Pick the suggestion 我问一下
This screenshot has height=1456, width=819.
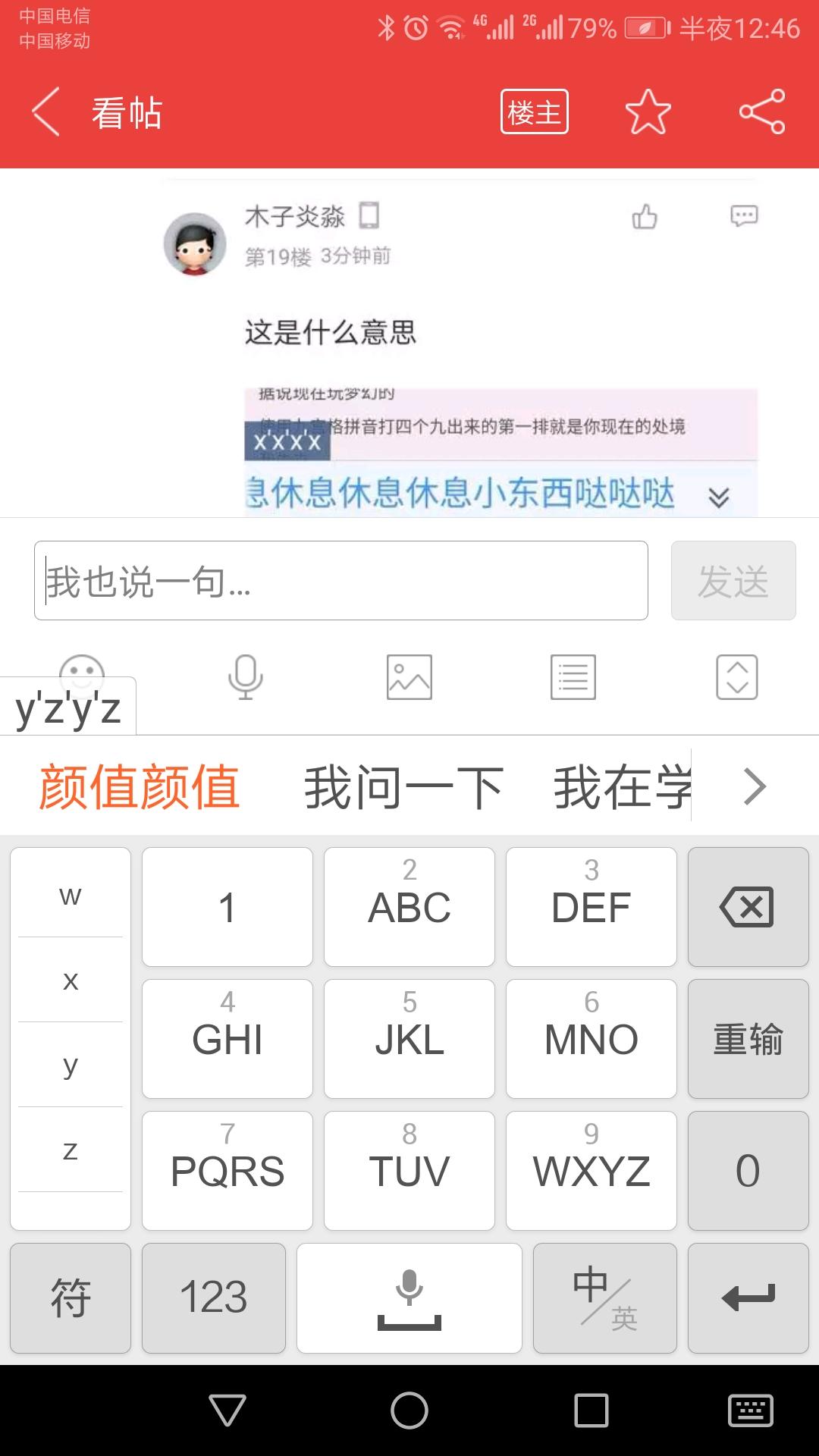coord(403,787)
